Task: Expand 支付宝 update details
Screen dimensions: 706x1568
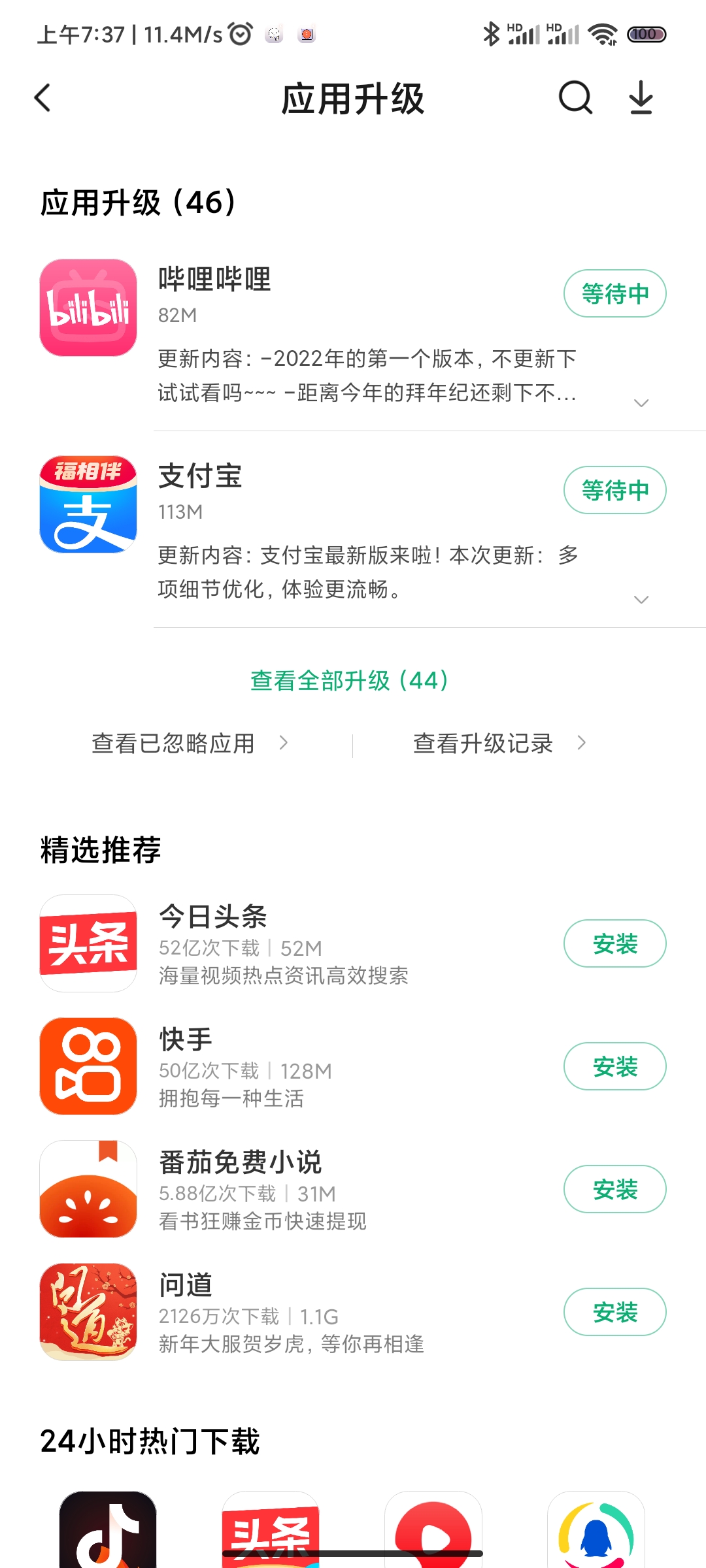Action: (641, 599)
